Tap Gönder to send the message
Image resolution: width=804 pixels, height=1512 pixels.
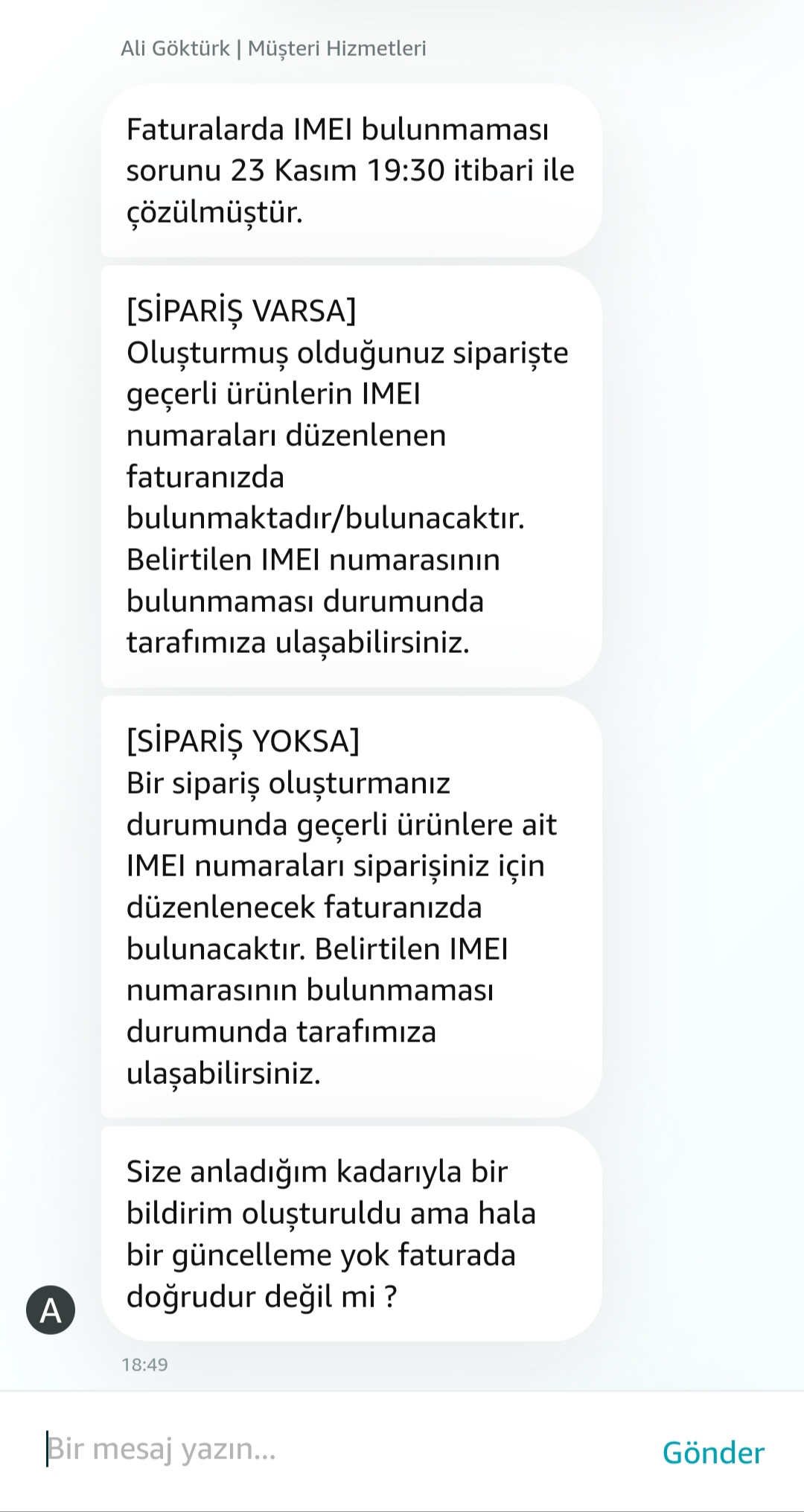click(712, 1453)
